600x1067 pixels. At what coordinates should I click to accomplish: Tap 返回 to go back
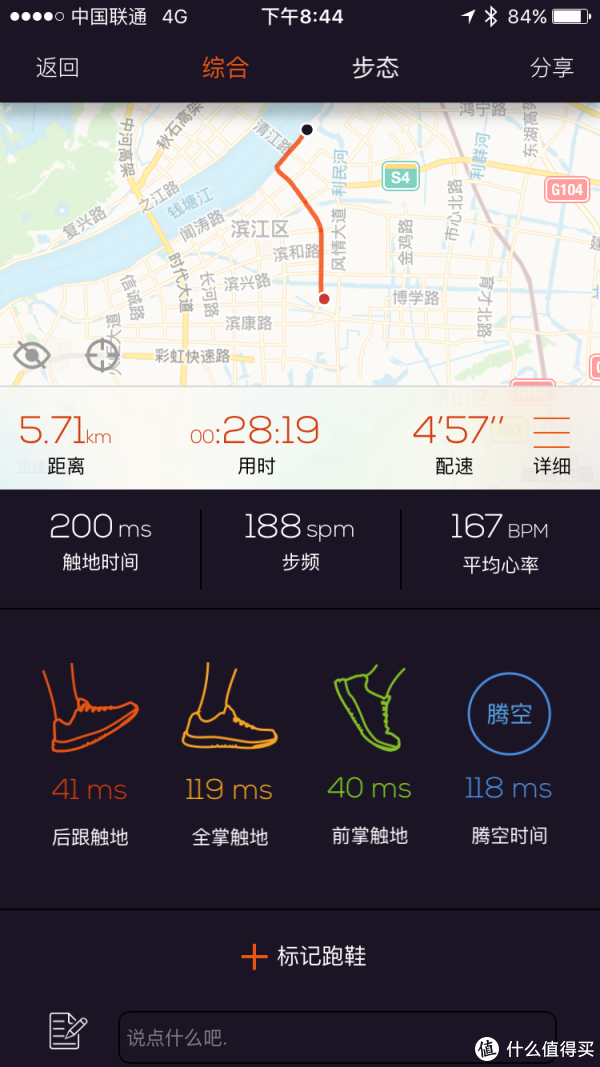pyautogui.click(x=57, y=68)
